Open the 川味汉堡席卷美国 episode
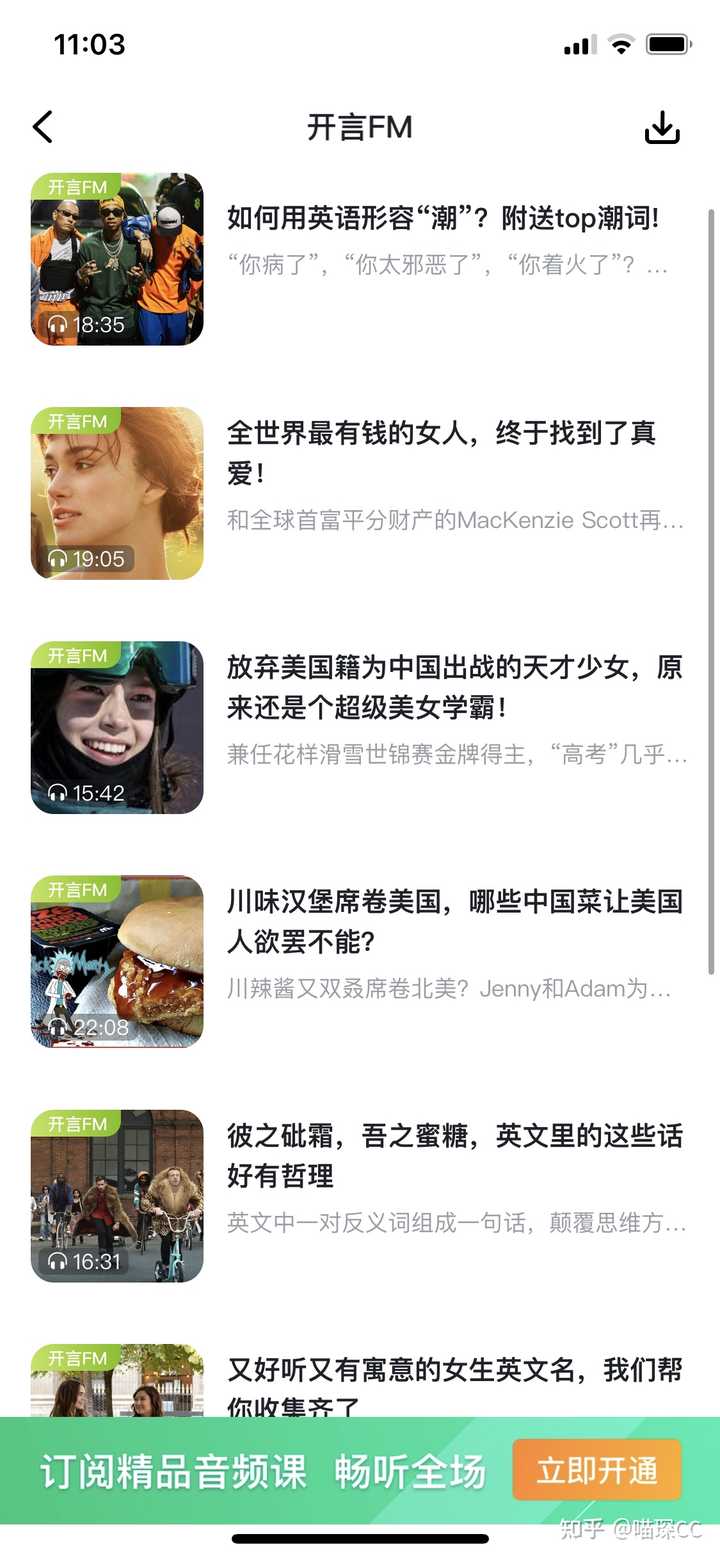Image resolution: width=720 pixels, height=1559 pixels. [454, 921]
